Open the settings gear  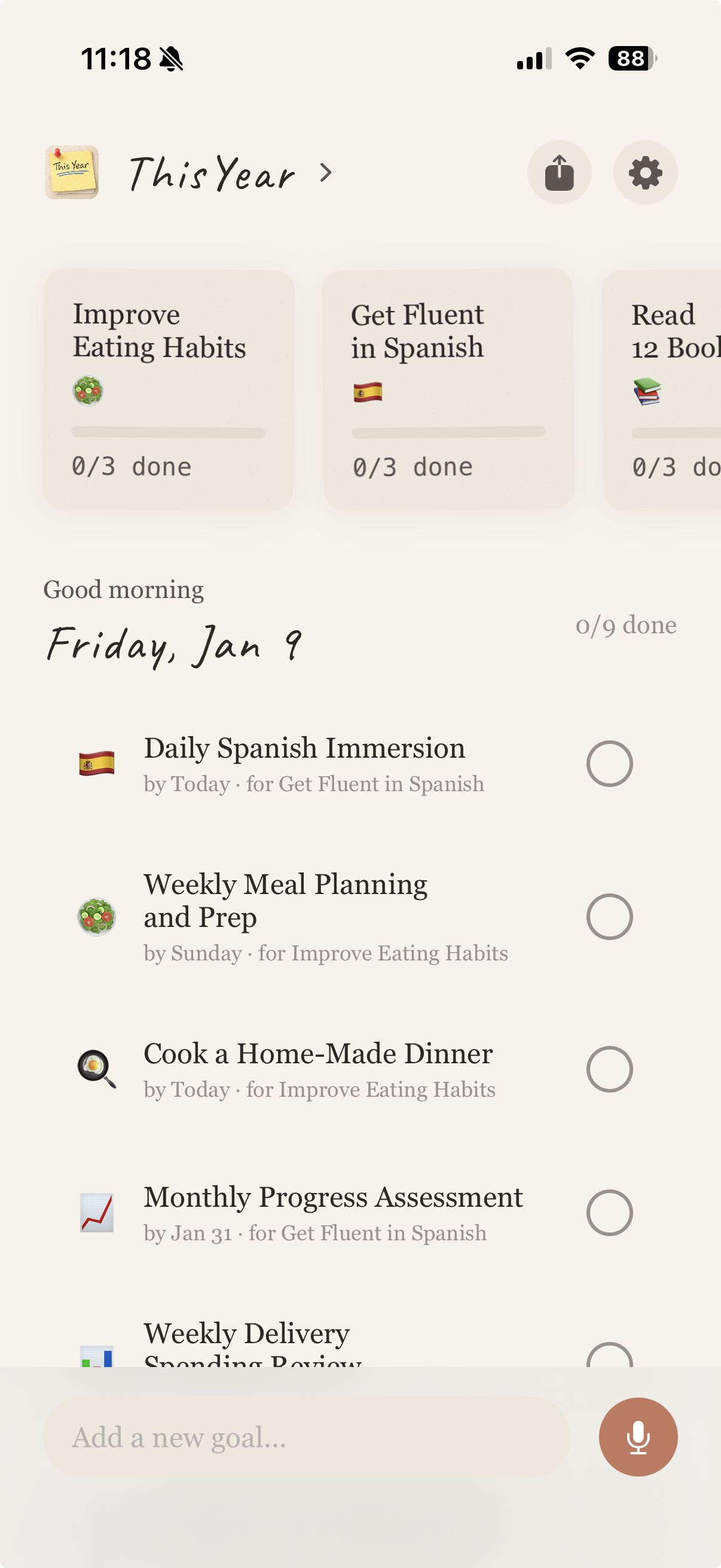(x=644, y=172)
